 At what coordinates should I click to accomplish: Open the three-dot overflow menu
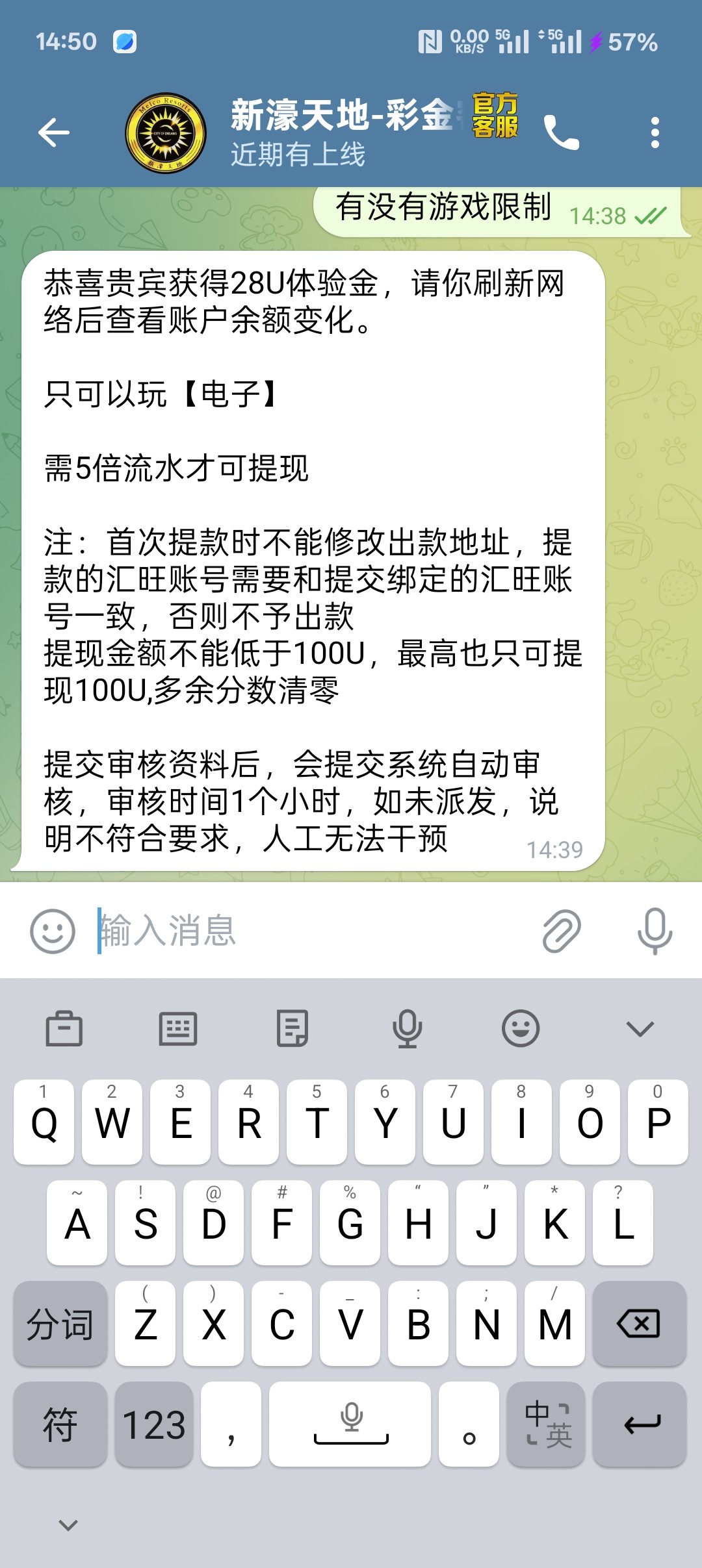tap(655, 133)
